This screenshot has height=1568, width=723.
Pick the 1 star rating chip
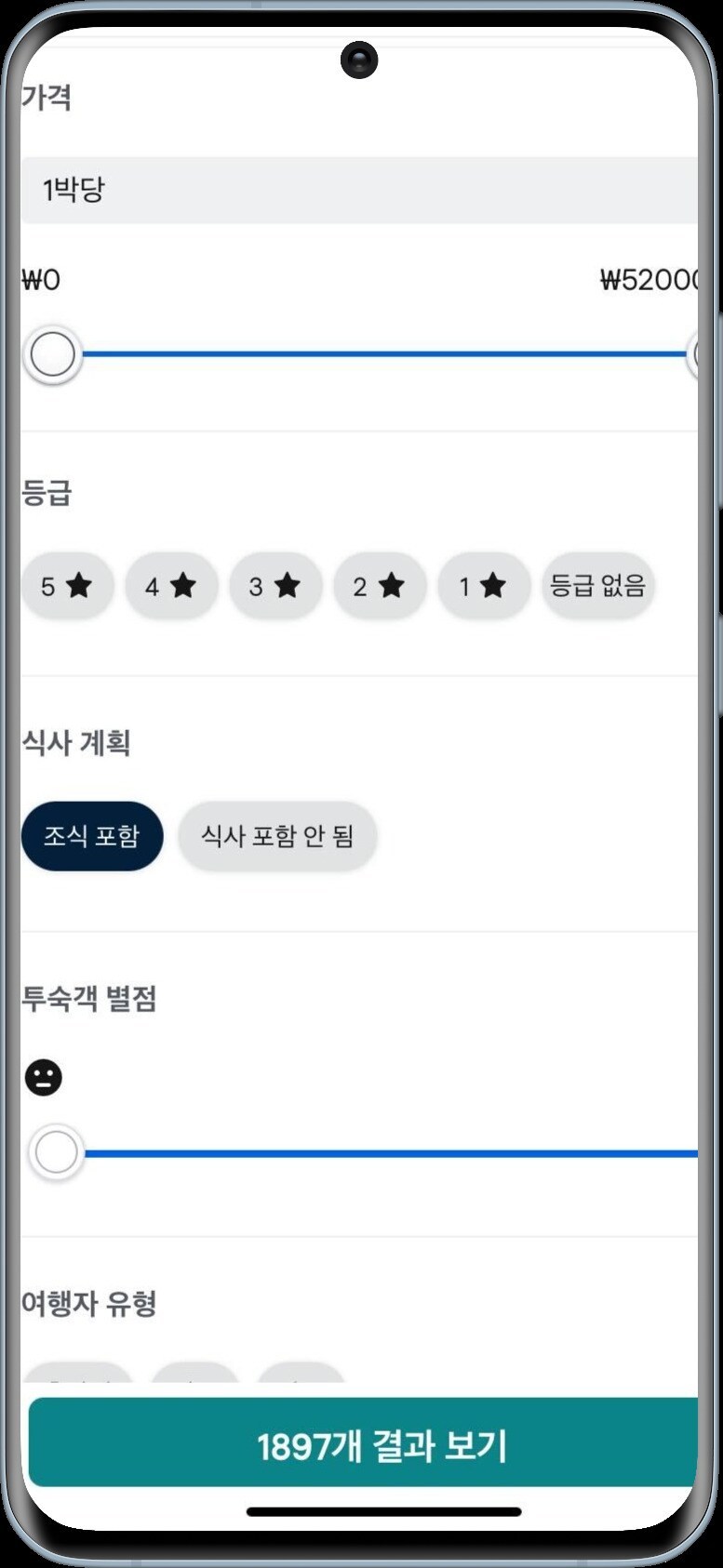pos(483,586)
